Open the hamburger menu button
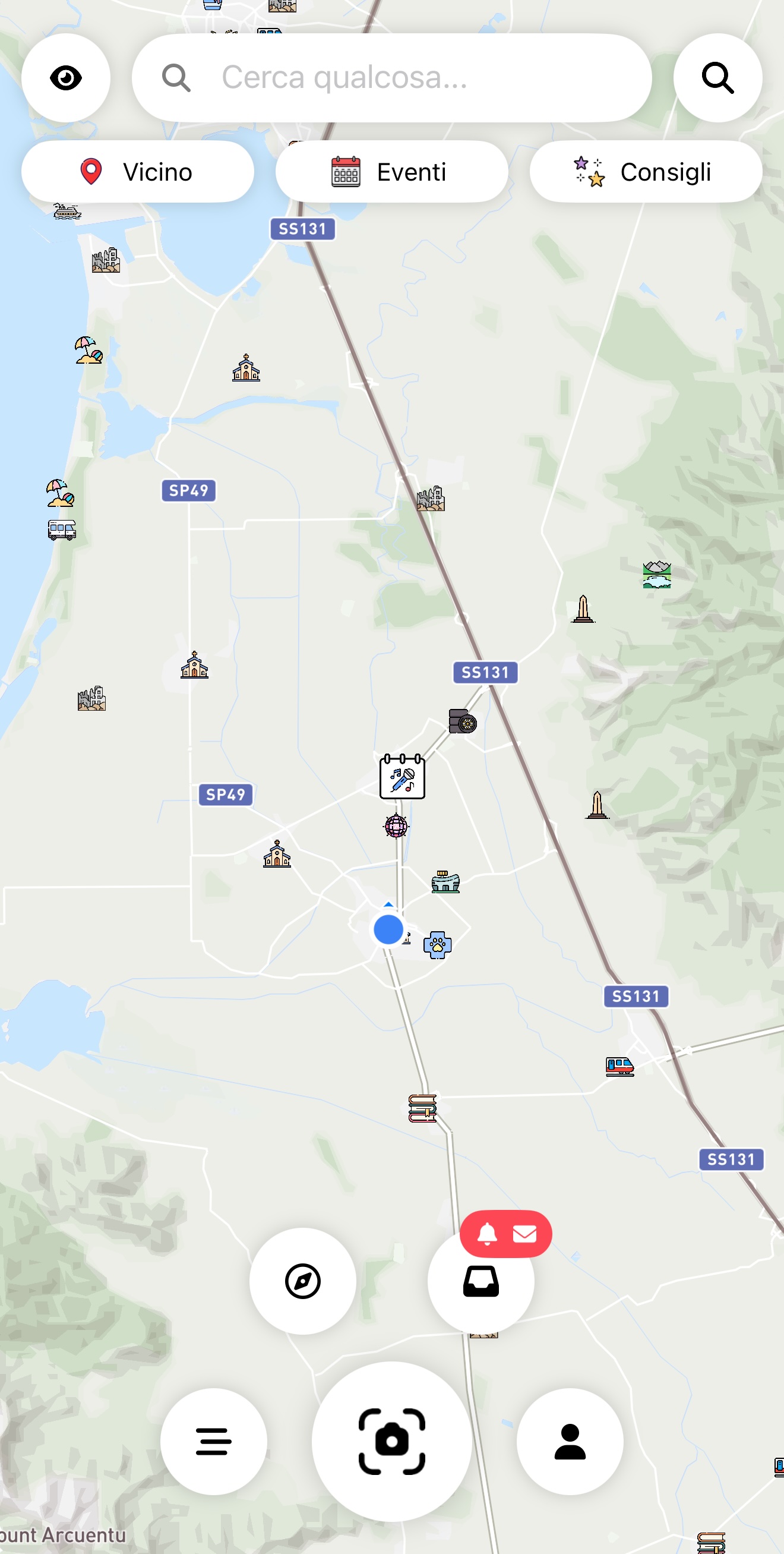Viewport: 784px width, 1554px height. (x=213, y=1441)
